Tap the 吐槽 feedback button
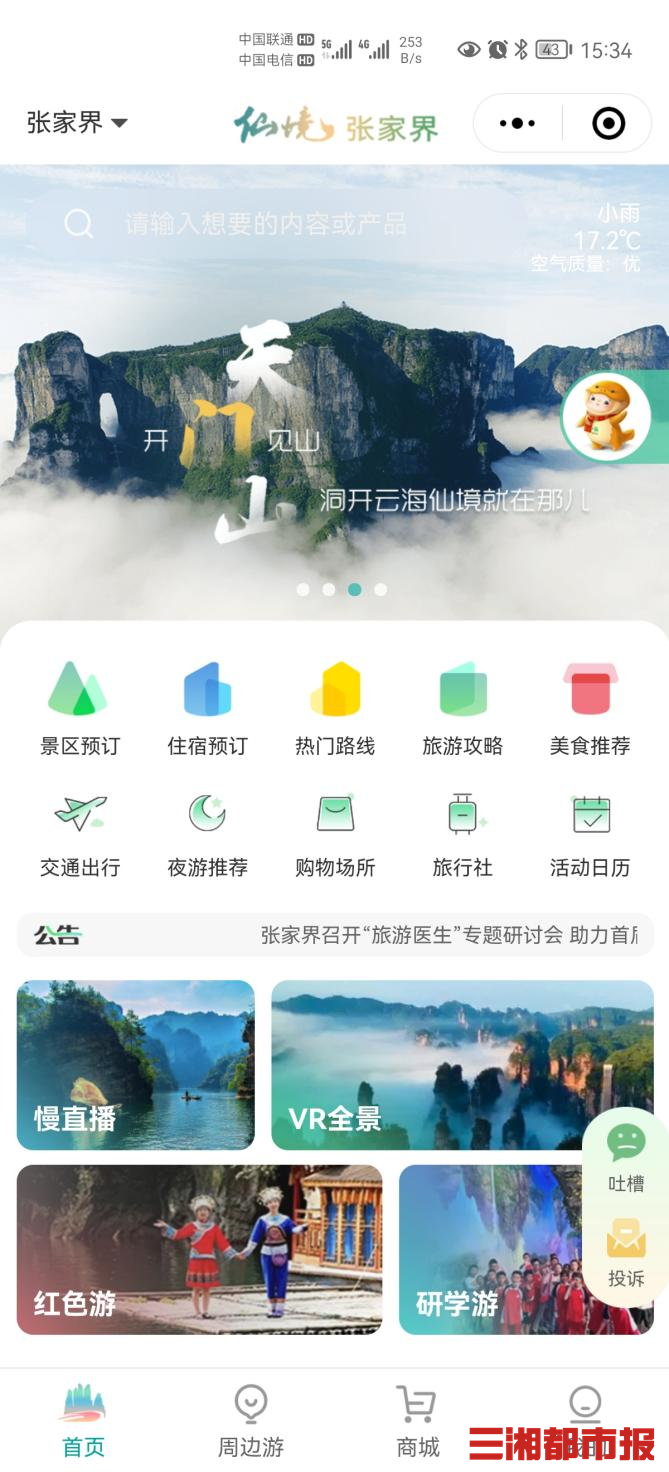Screen dimensions: 669x1472 (626, 1157)
